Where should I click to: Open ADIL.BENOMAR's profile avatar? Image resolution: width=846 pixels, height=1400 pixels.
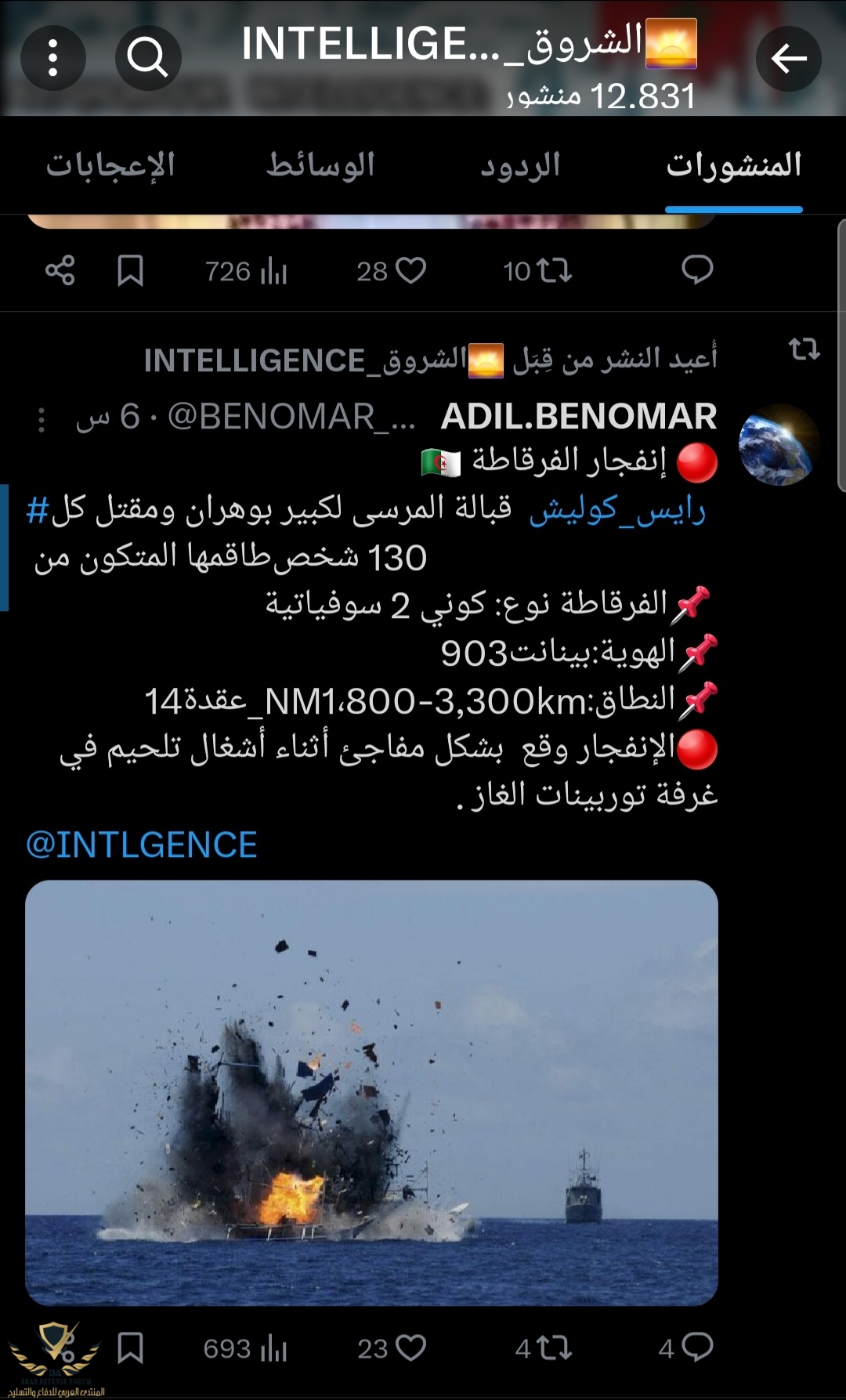point(778,444)
